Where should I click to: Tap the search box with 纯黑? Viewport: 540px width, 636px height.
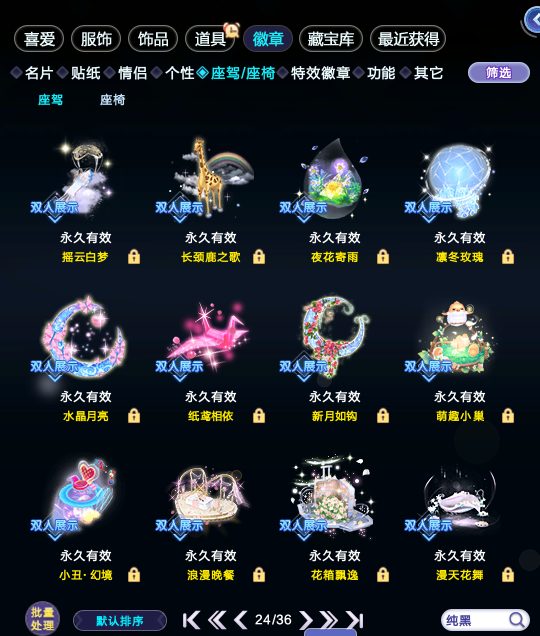pyautogui.click(x=485, y=620)
